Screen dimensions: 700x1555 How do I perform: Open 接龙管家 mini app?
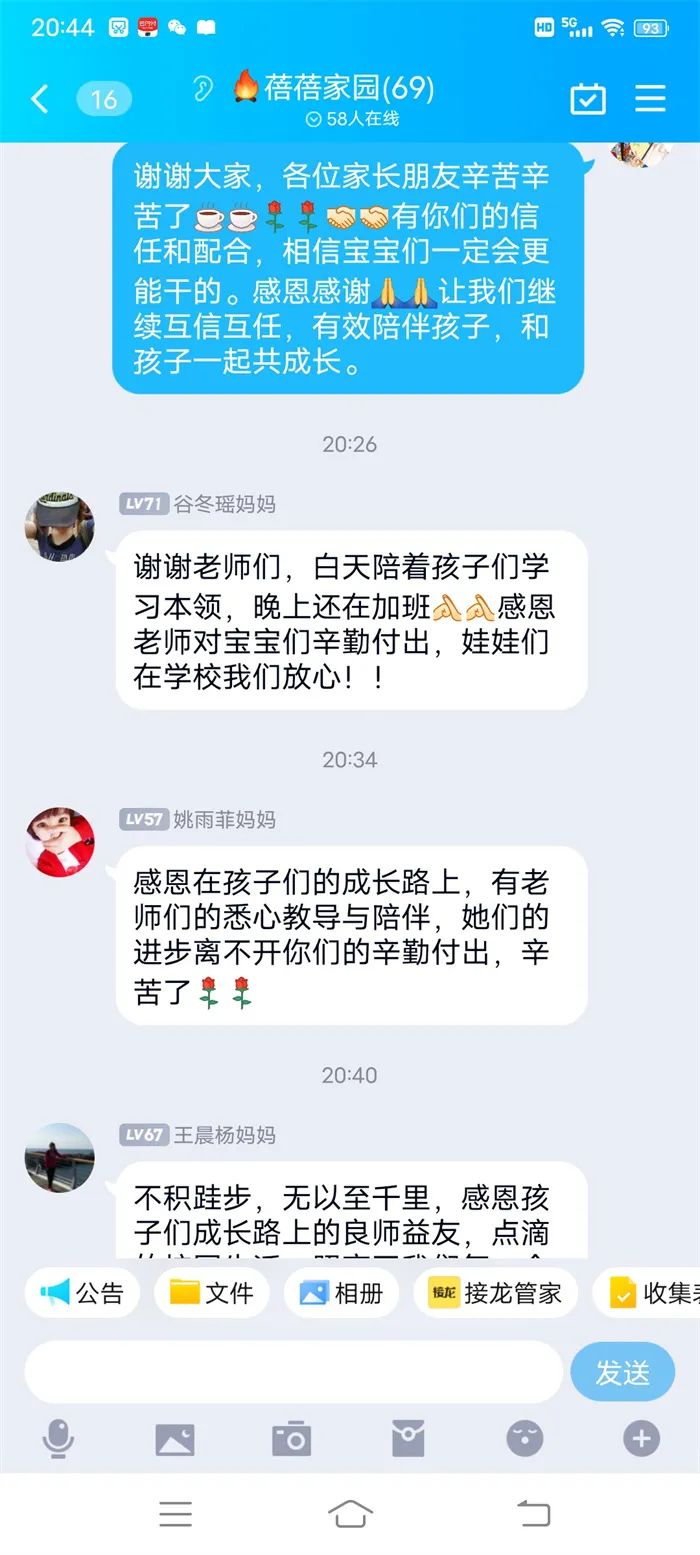[495, 1293]
